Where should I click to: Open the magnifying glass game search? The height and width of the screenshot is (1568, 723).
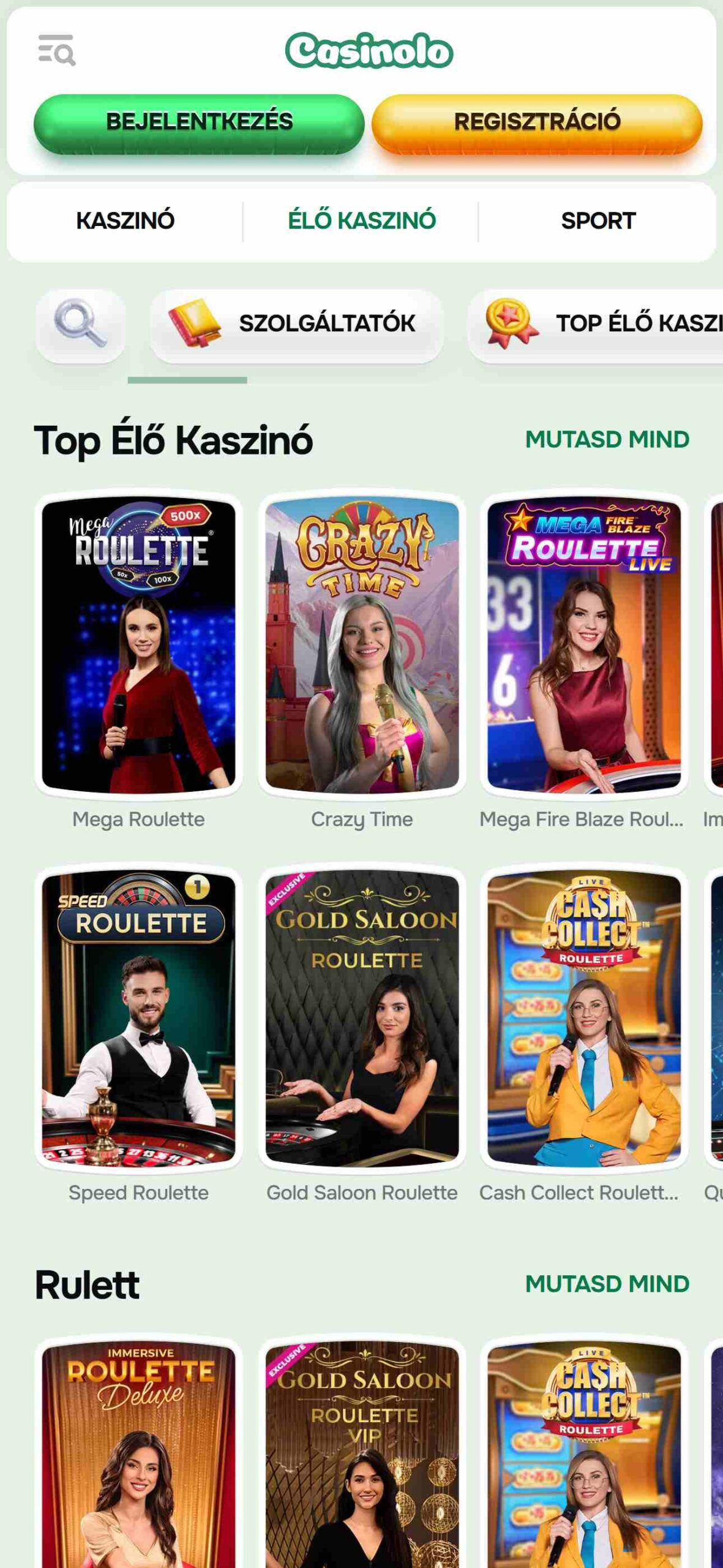point(80,325)
